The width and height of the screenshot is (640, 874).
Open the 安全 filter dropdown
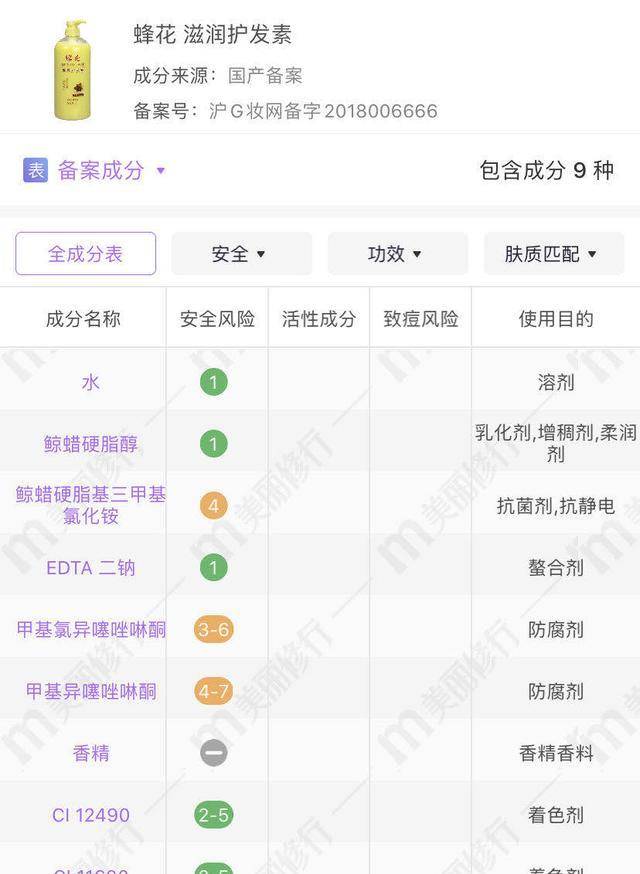[x=241, y=254]
